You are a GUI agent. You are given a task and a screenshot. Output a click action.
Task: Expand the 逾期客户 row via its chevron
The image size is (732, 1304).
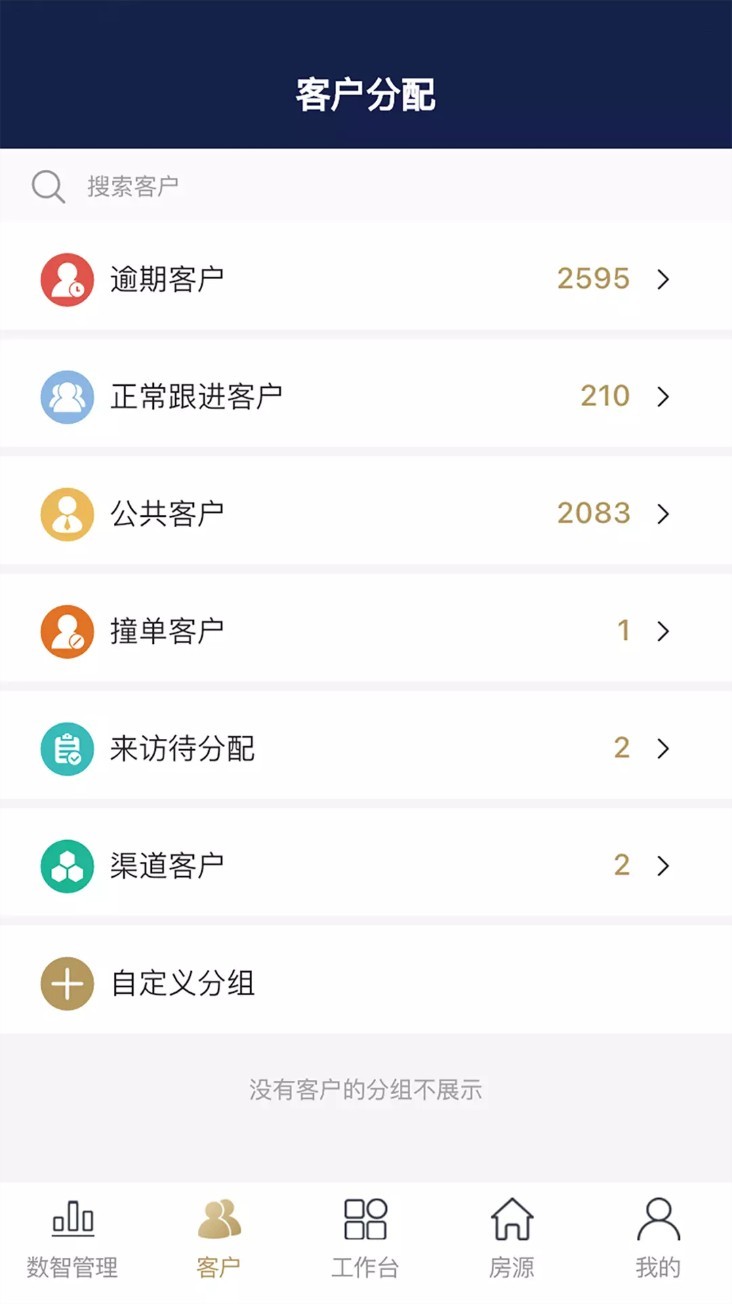(663, 279)
